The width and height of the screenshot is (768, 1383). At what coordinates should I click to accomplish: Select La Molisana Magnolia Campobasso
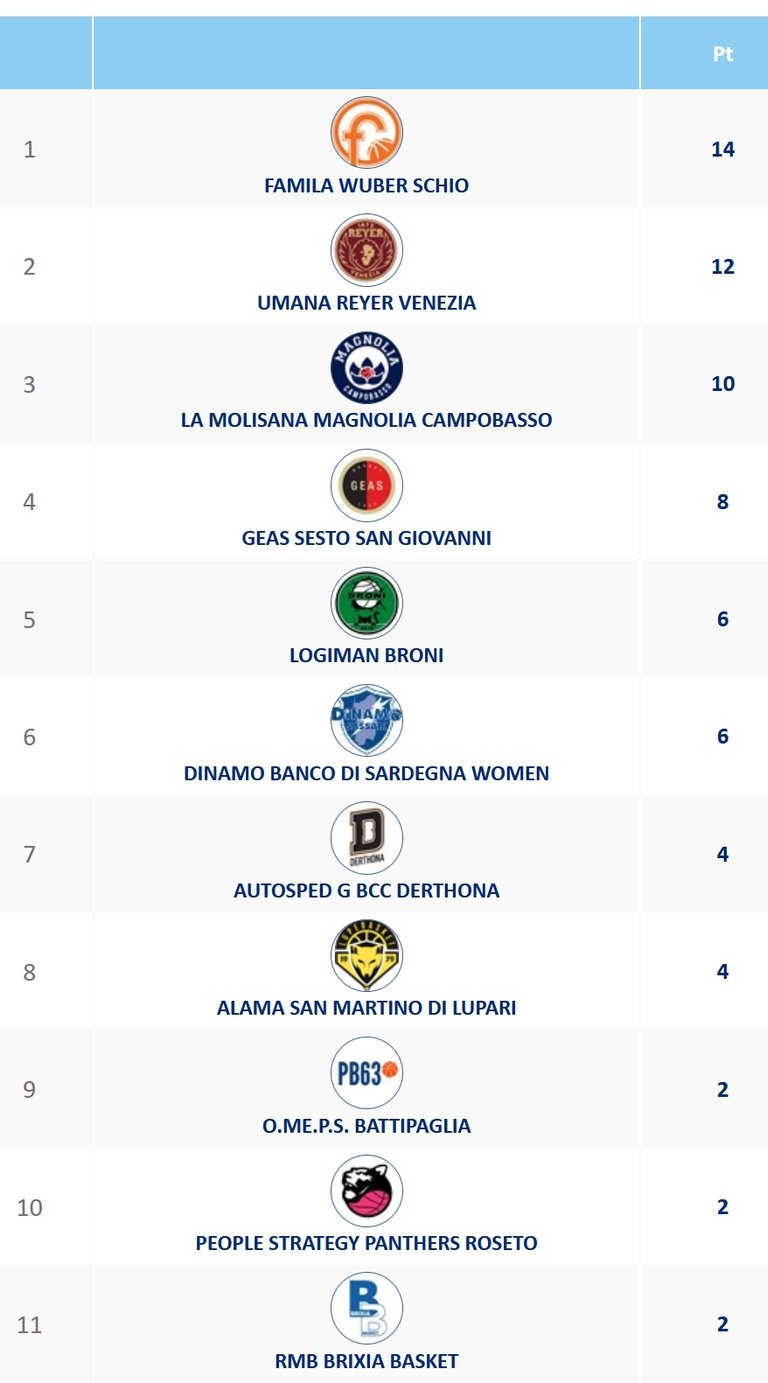[366, 420]
